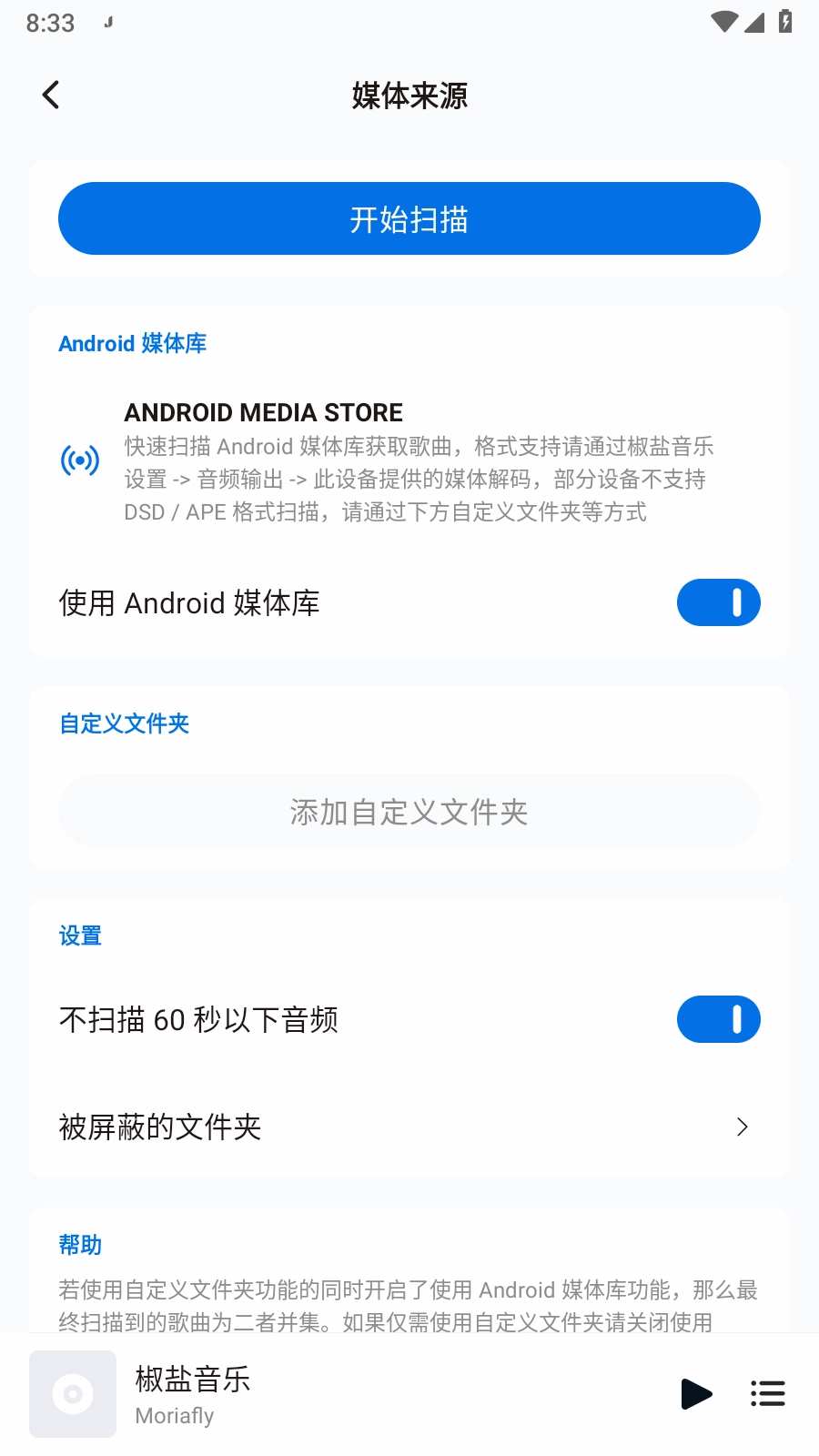Image resolution: width=819 pixels, height=1456 pixels.
Task: Turn off 不扫描 60 秒以下音频
Action: [719, 1019]
